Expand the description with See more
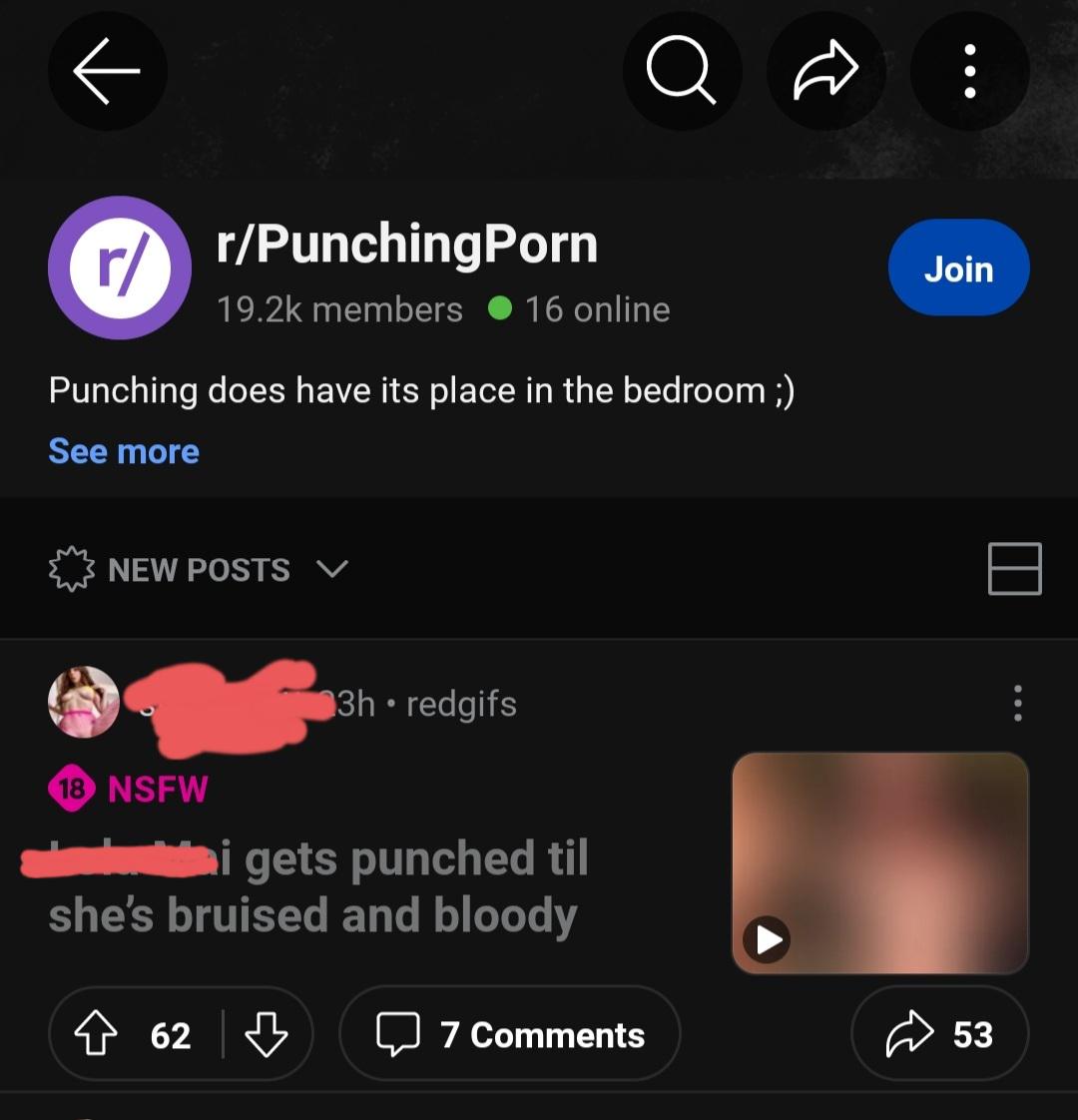 (x=124, y=451)
